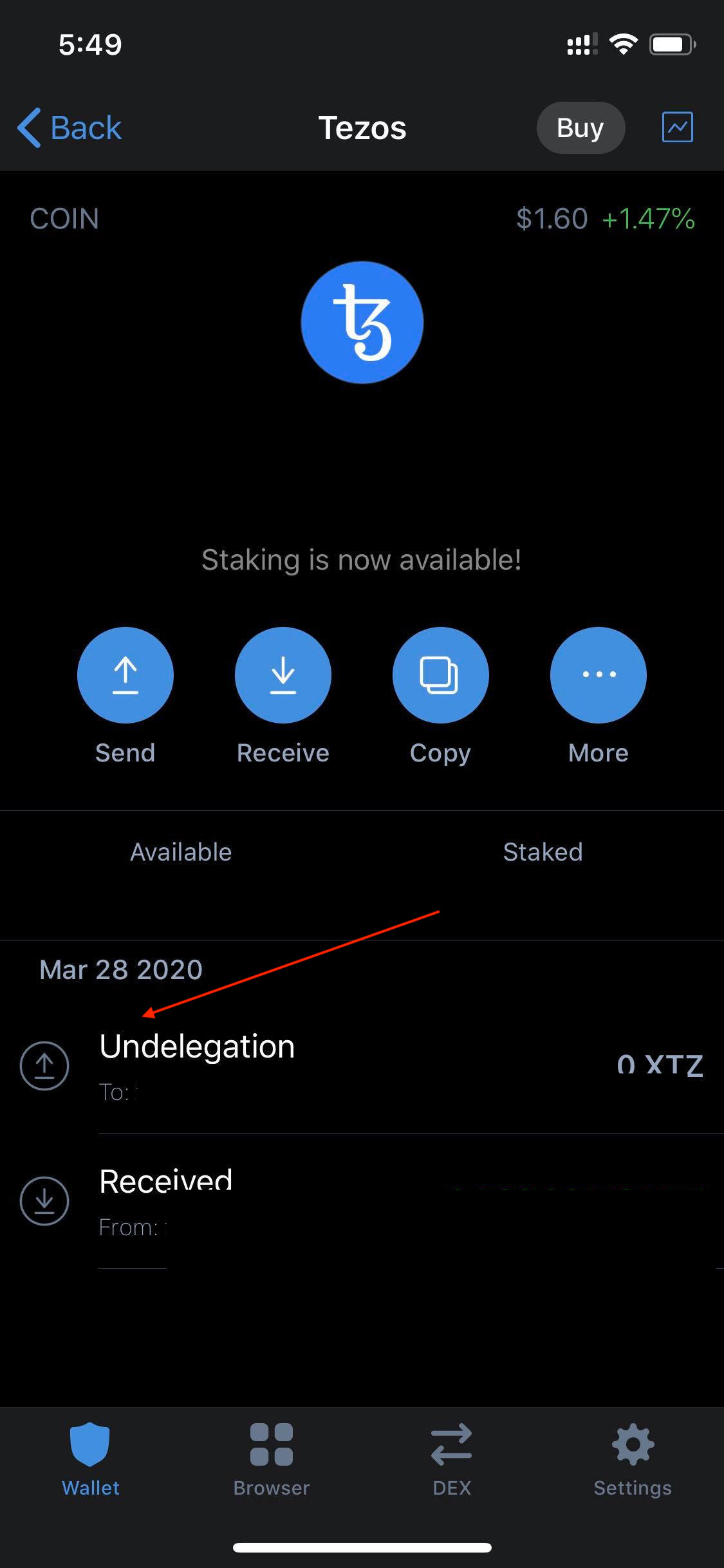Tap the 0 XTZ amount on Undelegation
The image size is (724, 1568).
(x=660, y=1065)
